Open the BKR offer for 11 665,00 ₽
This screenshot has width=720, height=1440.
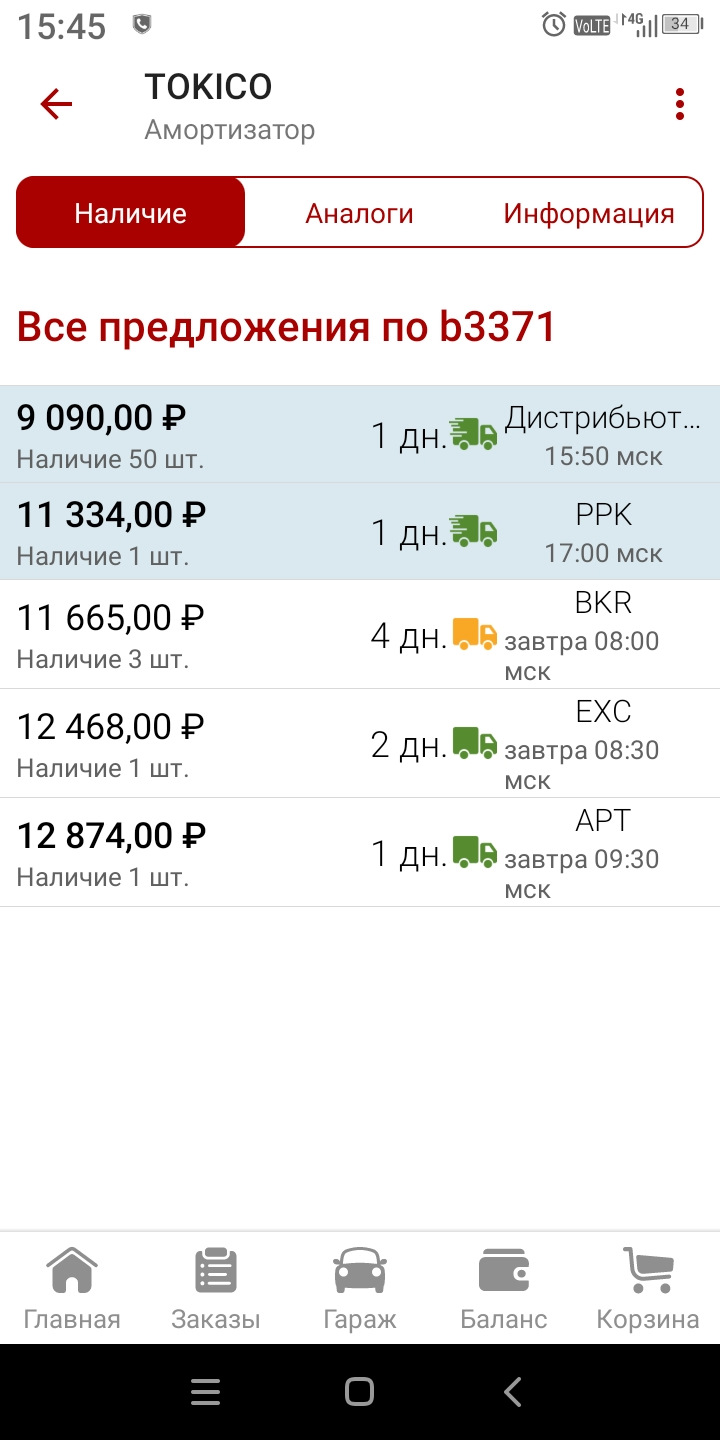click(x=360, y=635)
